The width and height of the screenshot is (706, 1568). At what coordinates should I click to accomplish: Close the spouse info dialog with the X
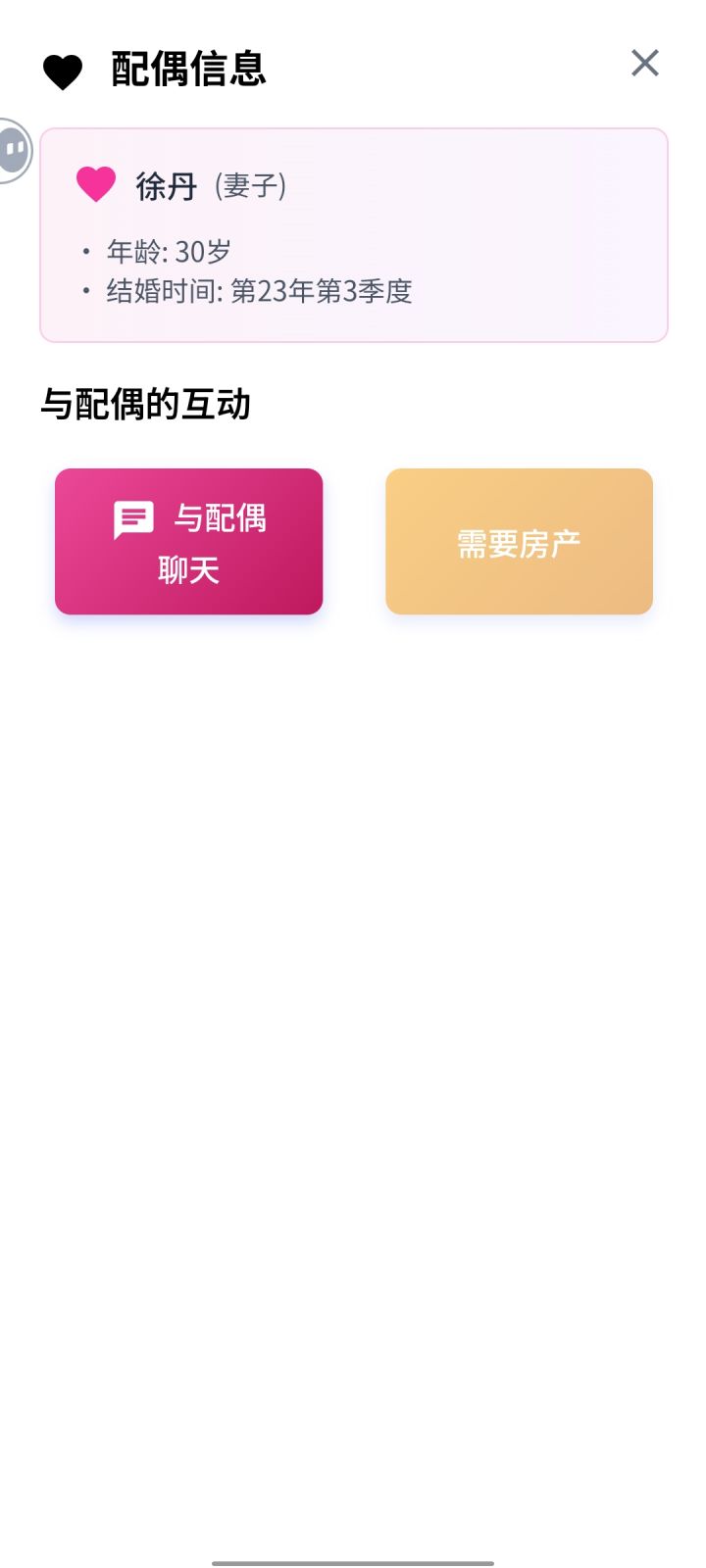[644, 63]
